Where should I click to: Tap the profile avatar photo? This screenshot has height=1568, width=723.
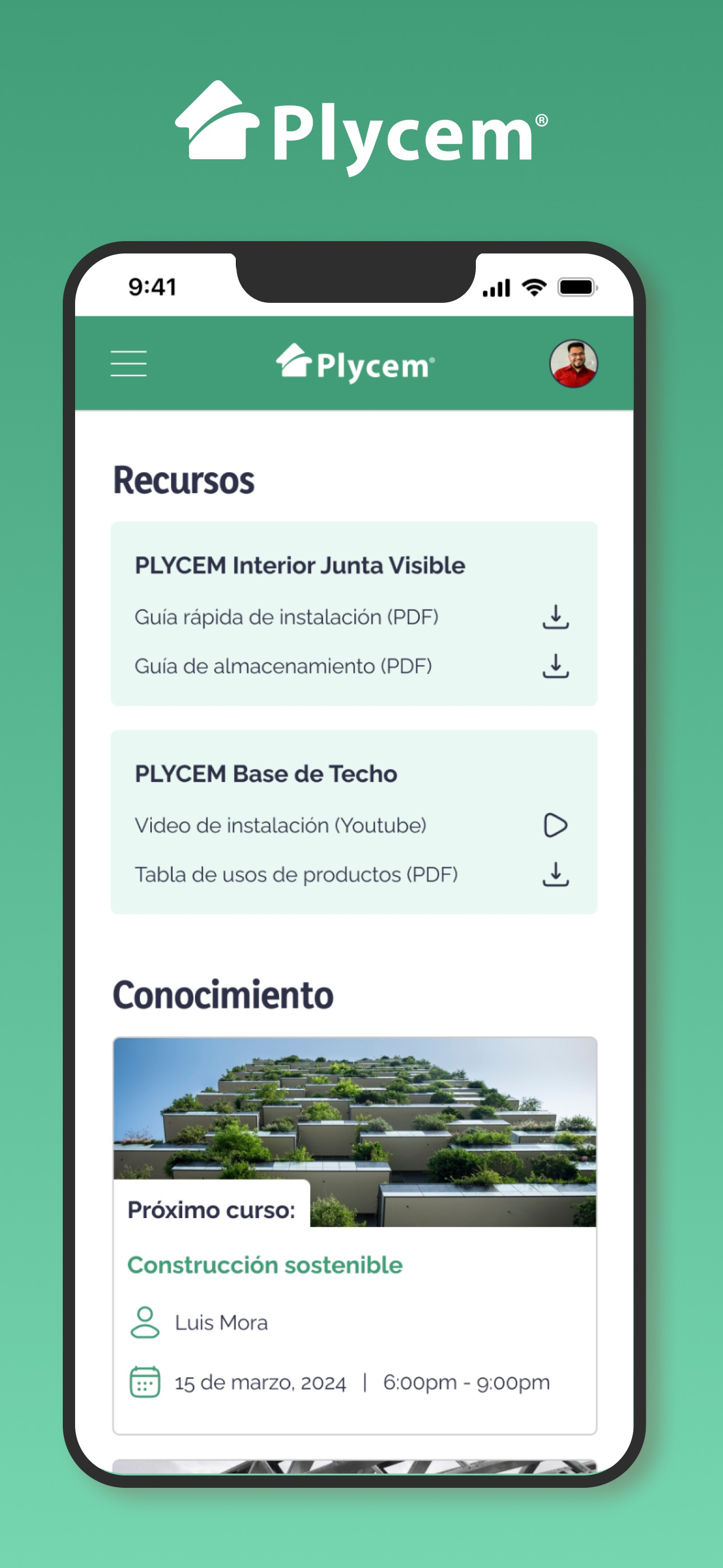[x=574, y=364]
